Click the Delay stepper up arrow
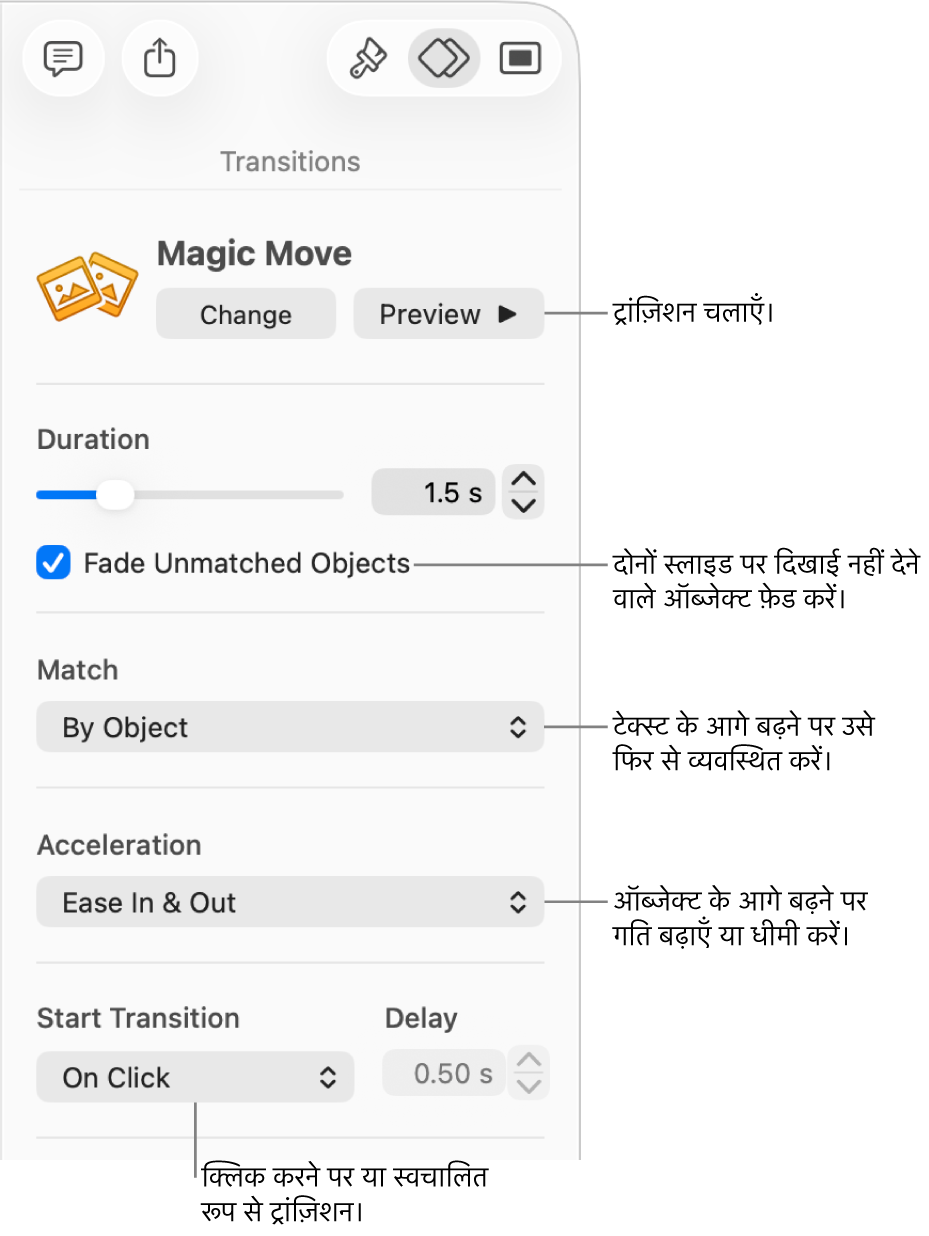This screenshot has width=929, height=1236. coord(528,1061)
